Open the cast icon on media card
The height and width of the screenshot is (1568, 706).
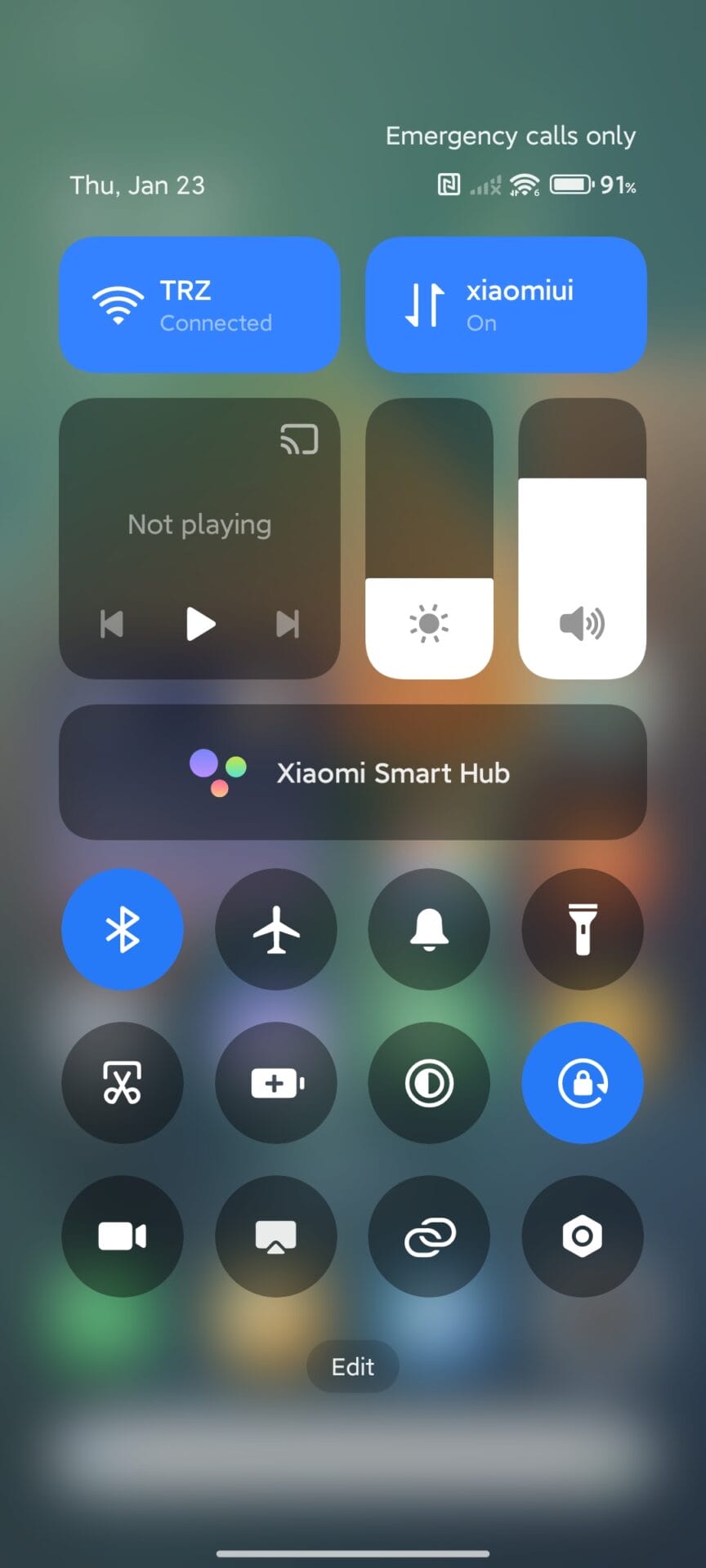(x=299, y=439)
